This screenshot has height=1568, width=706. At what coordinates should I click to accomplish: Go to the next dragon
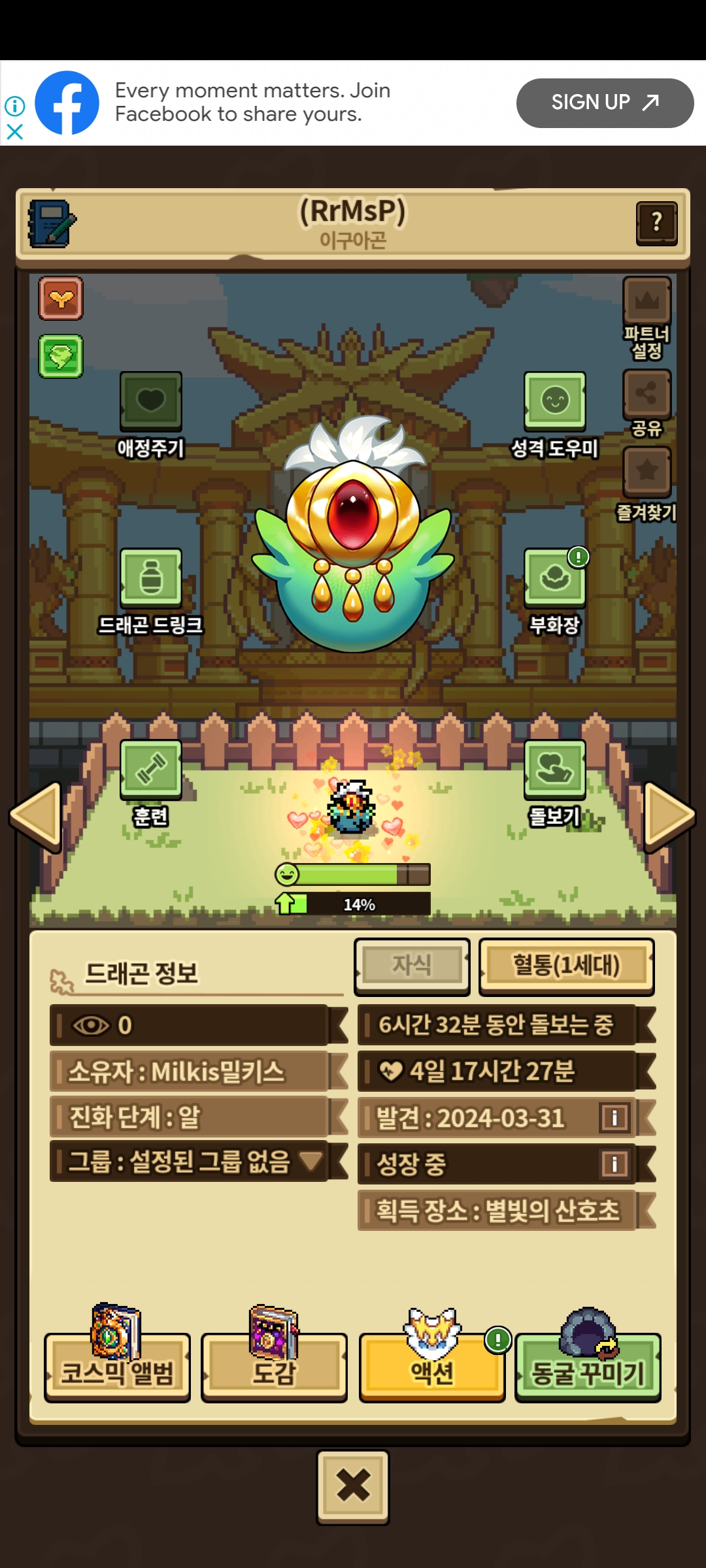pos(669,817)
